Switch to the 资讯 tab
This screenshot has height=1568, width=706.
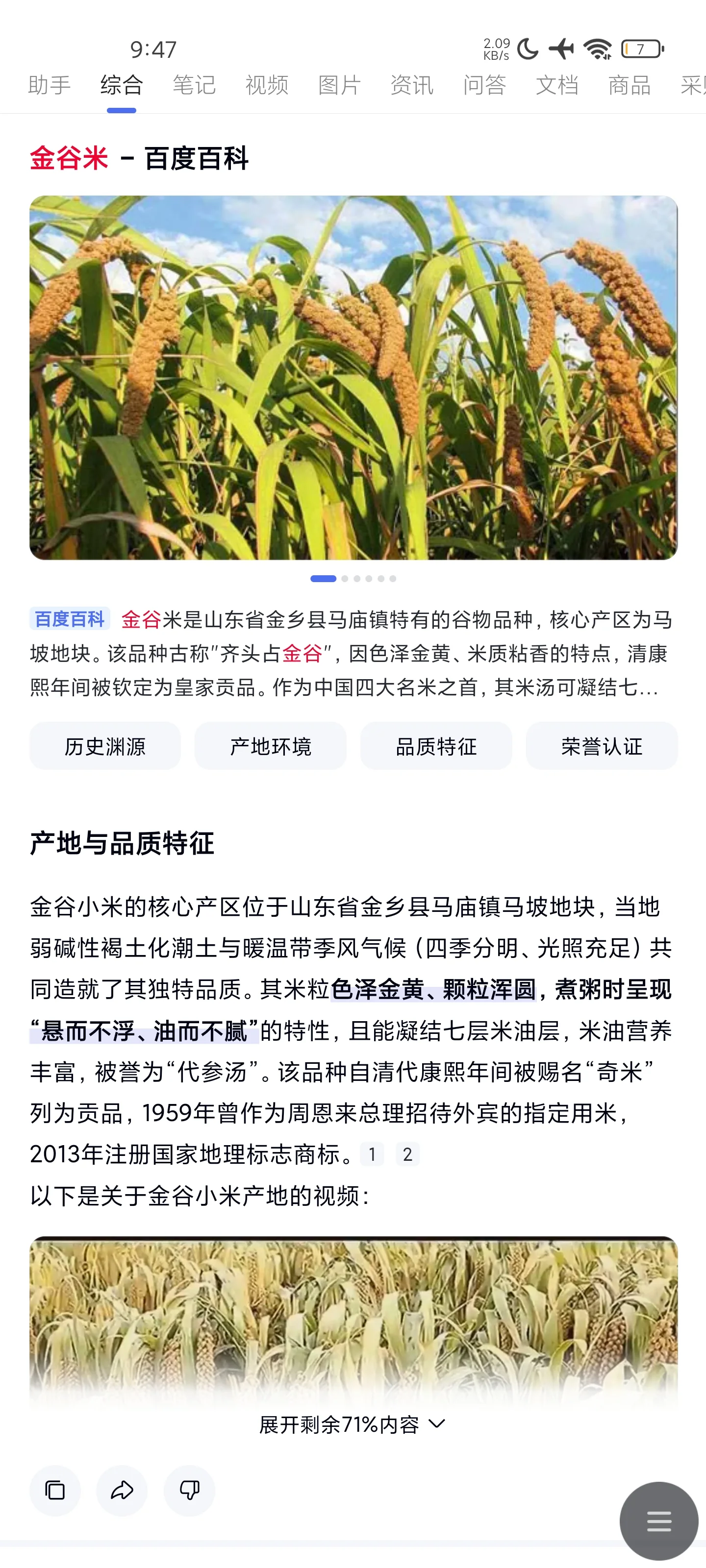[412, 85]
